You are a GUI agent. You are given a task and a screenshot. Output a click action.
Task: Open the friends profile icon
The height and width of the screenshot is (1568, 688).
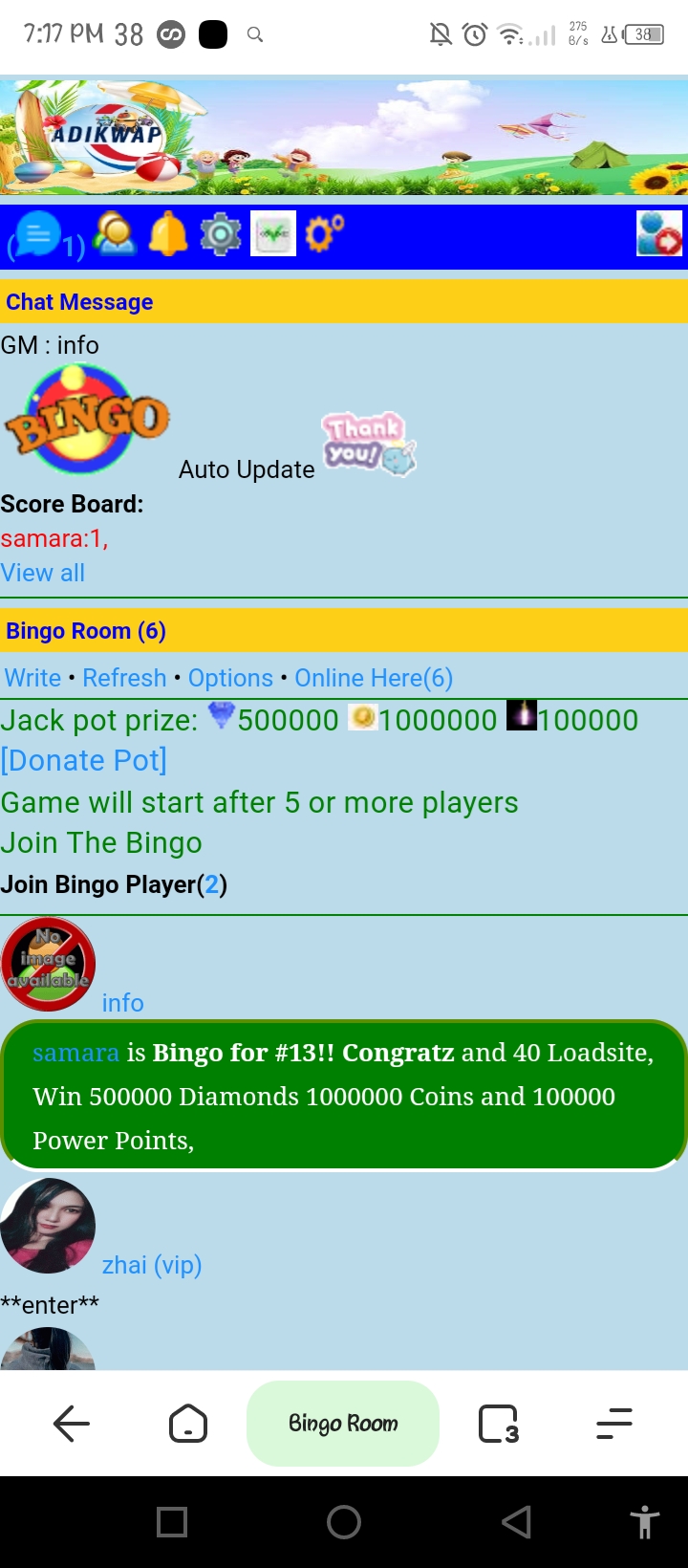(117, 234)
